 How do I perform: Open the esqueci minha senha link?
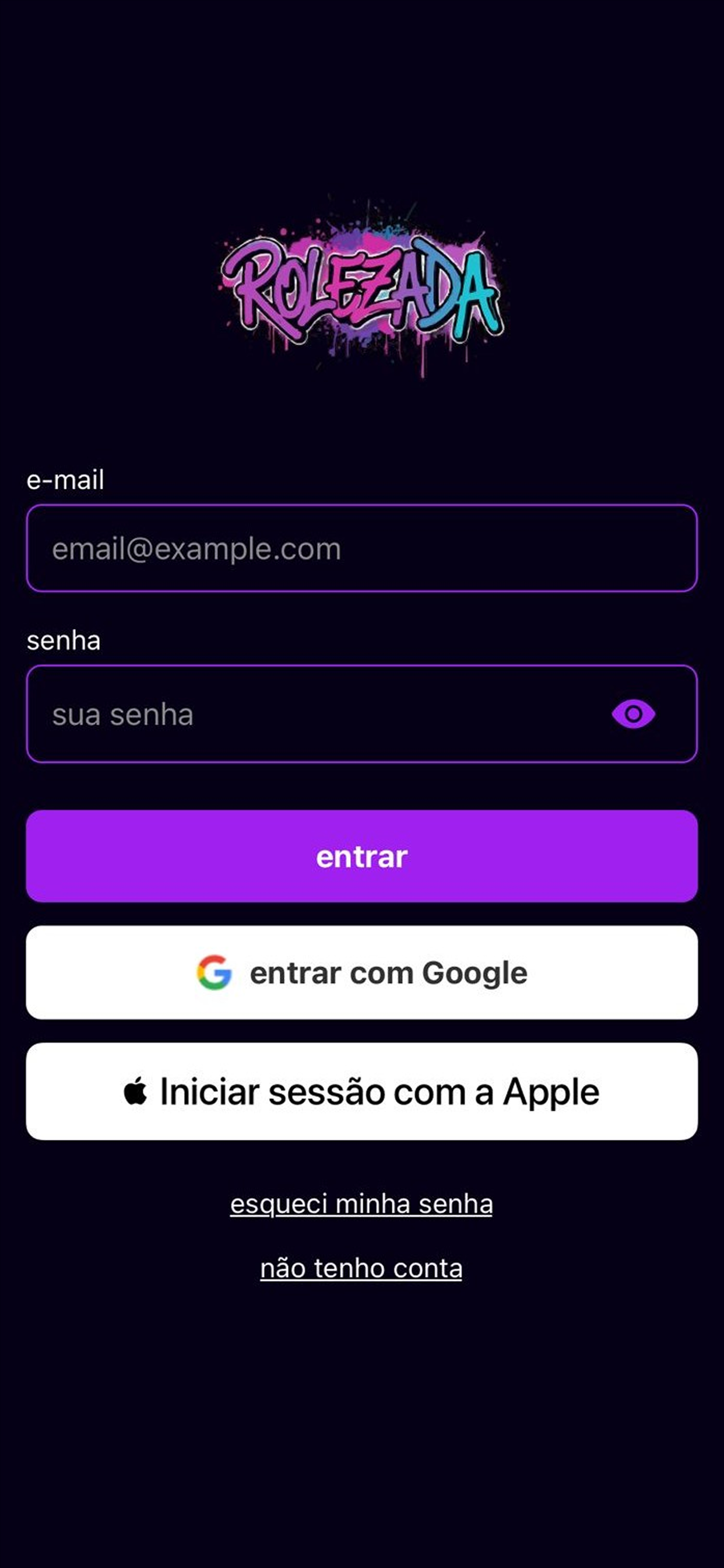[x=361, y=1204]
